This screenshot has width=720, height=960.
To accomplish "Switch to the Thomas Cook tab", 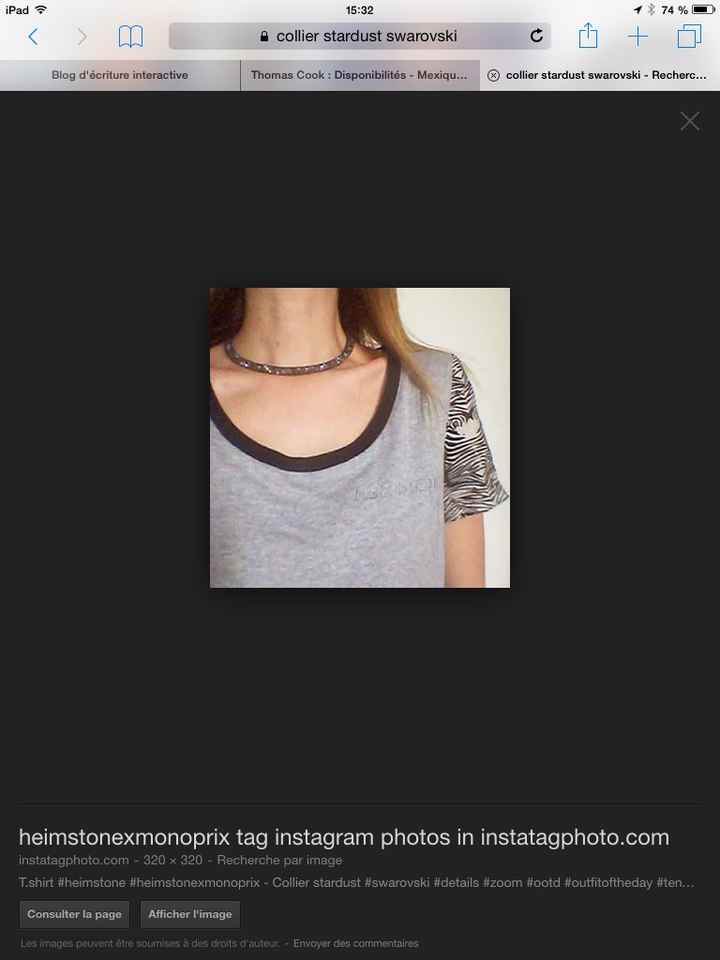I will (x=359, y=75).
